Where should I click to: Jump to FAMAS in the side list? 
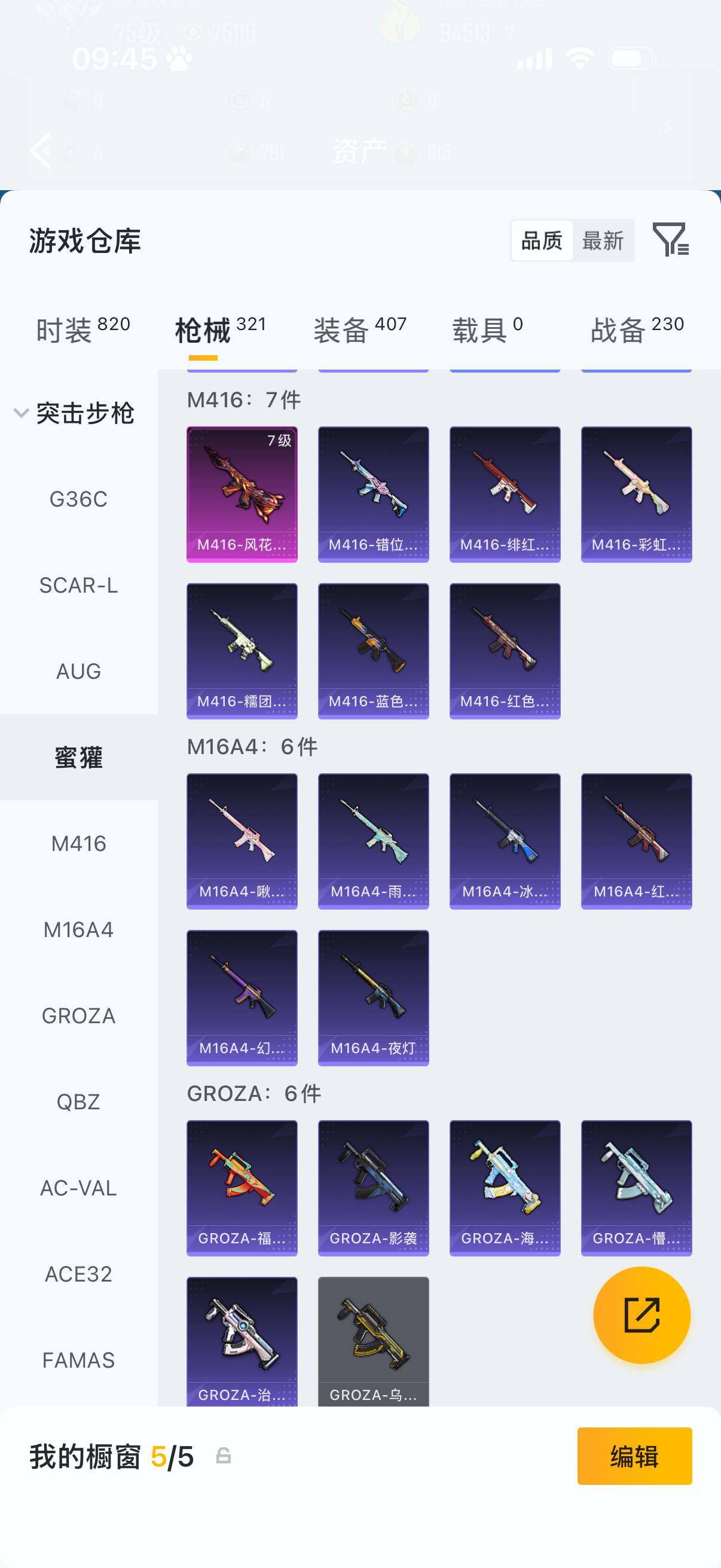(78, 1360)
